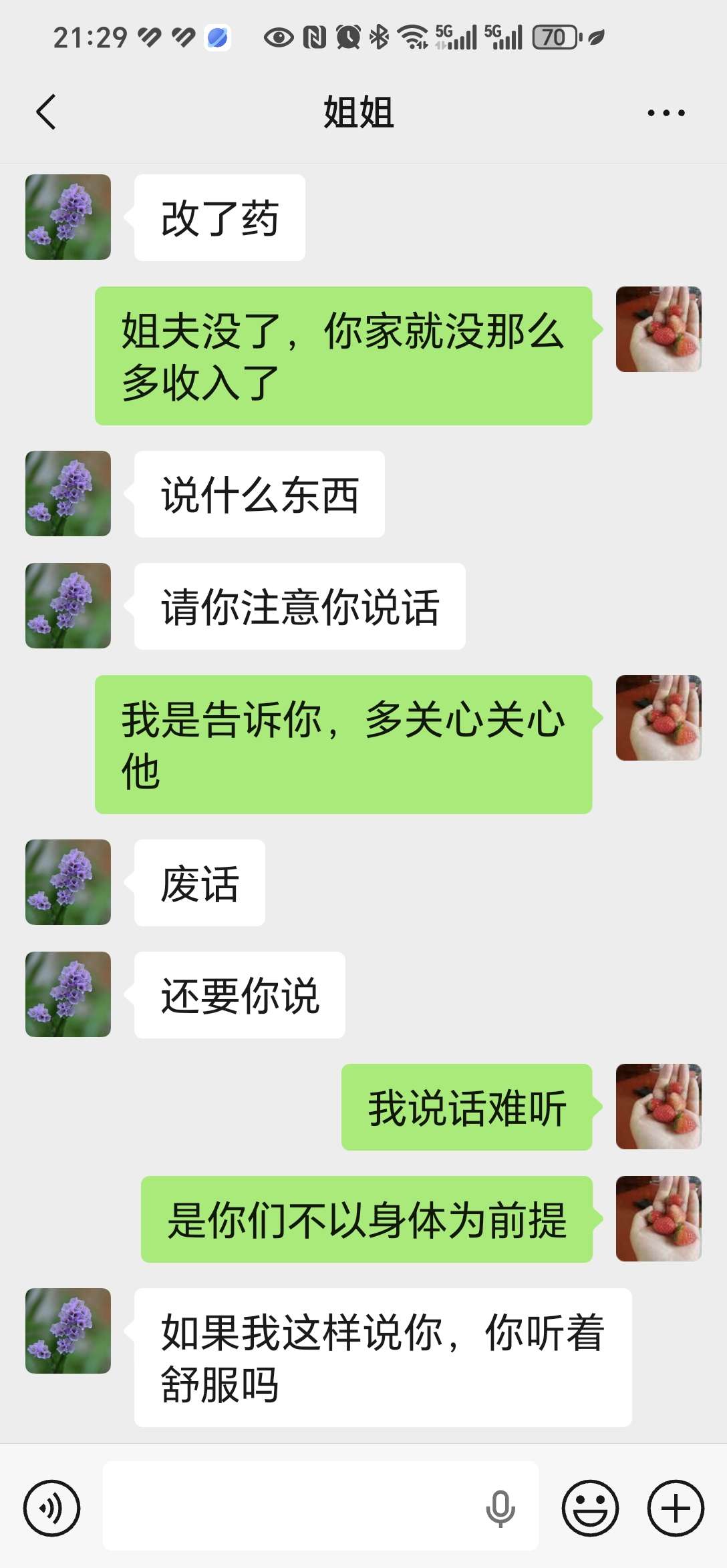Select the message bubble saying 改了药

point(219,218)
